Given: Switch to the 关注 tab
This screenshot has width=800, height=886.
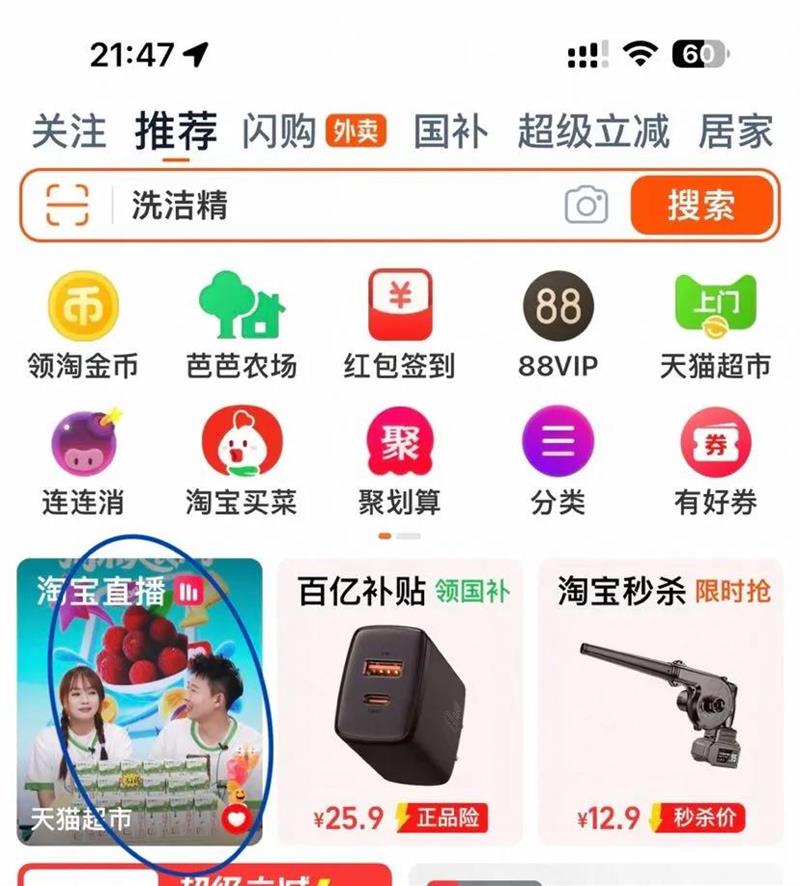Looking at the screenshot, I should (69, 132).
